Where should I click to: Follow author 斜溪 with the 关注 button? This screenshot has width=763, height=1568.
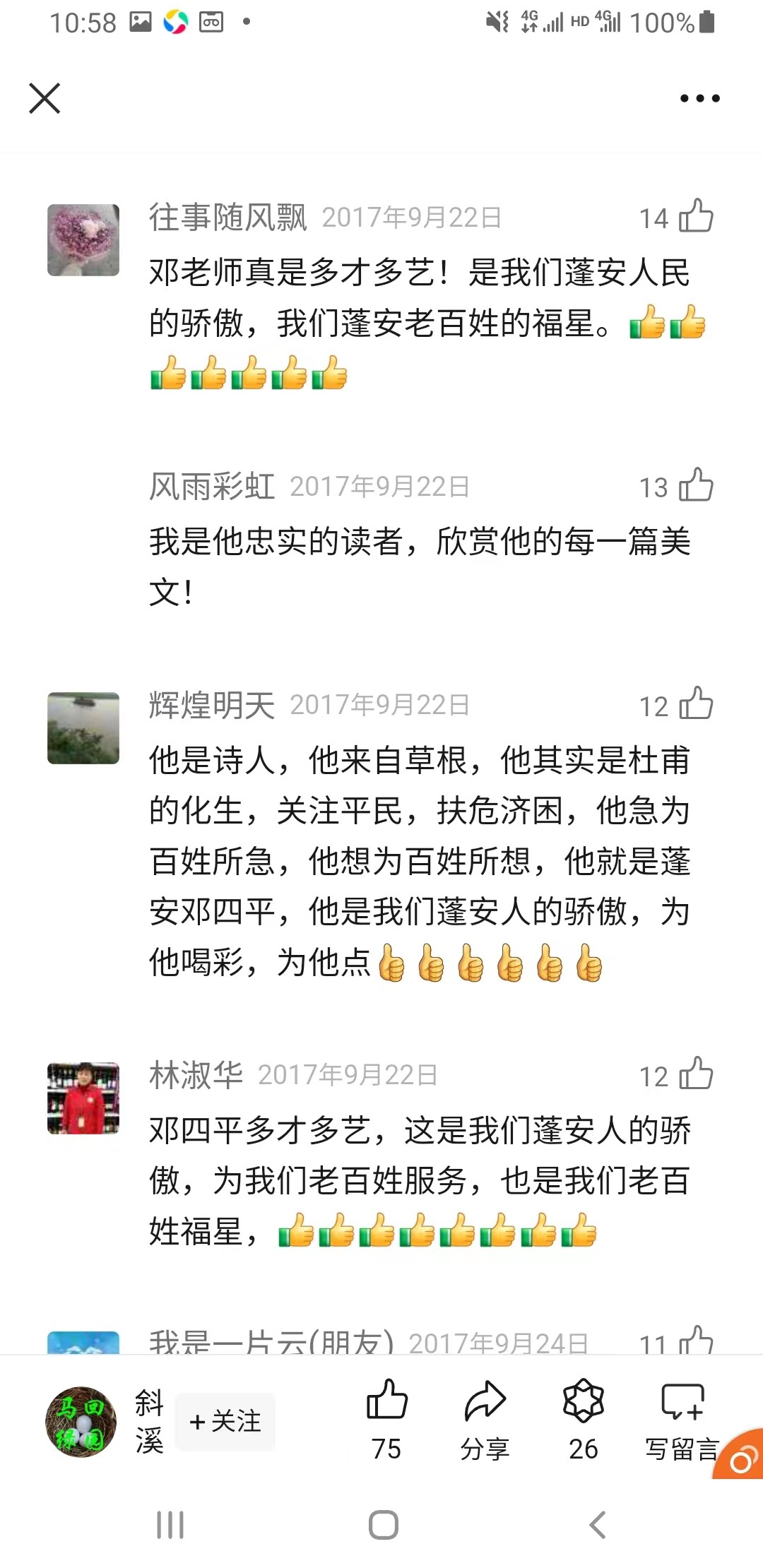[225, 1421]
